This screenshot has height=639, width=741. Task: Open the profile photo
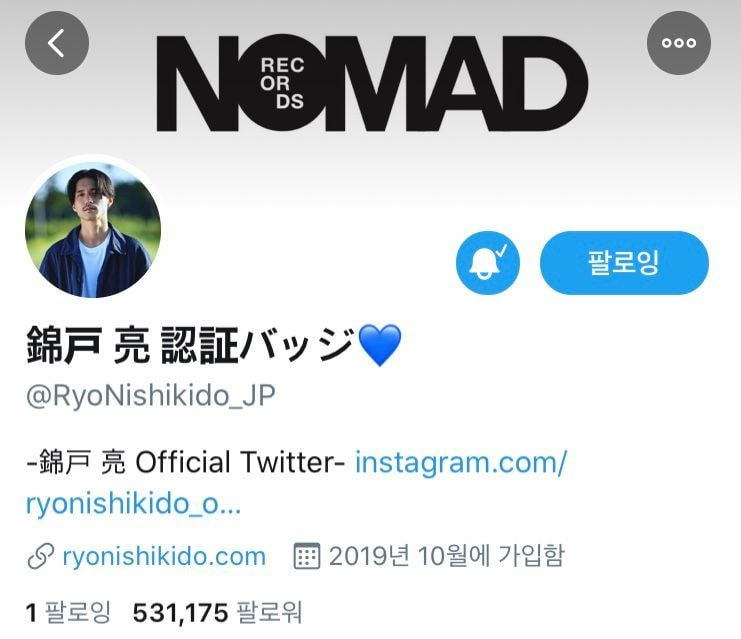[x=92, y=231]
